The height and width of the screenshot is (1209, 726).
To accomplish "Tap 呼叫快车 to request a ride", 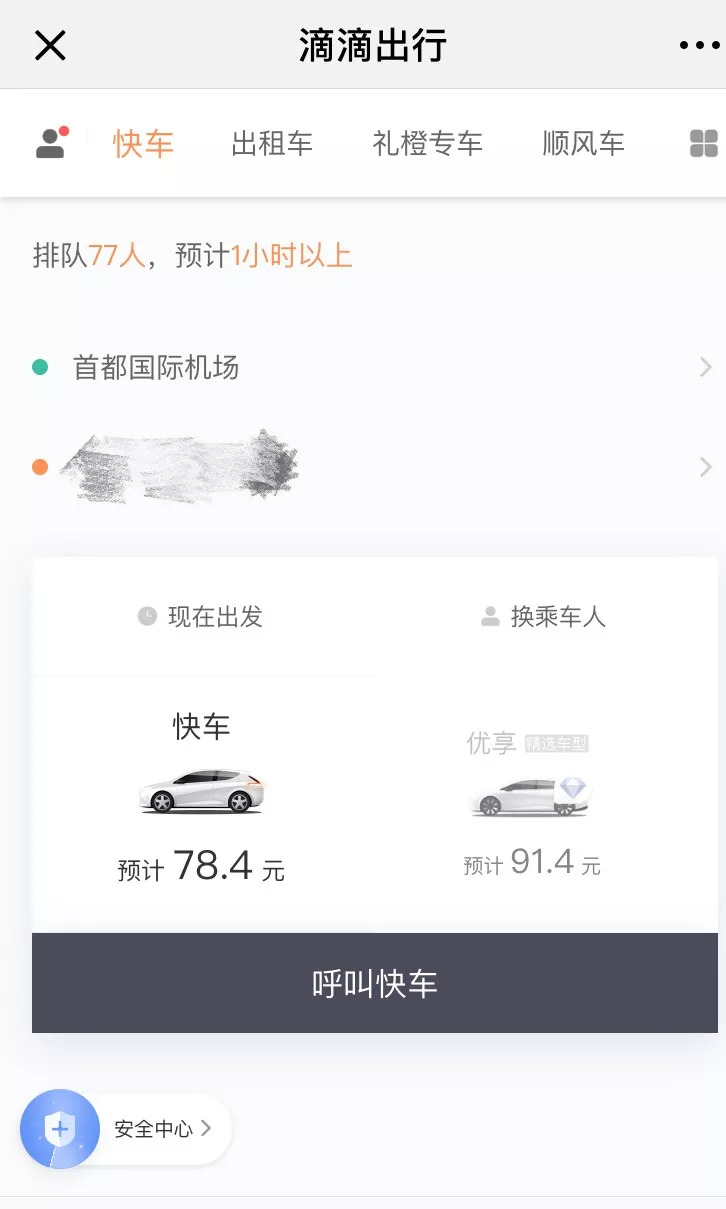I will pyautogui.click(x=374, y=983).
